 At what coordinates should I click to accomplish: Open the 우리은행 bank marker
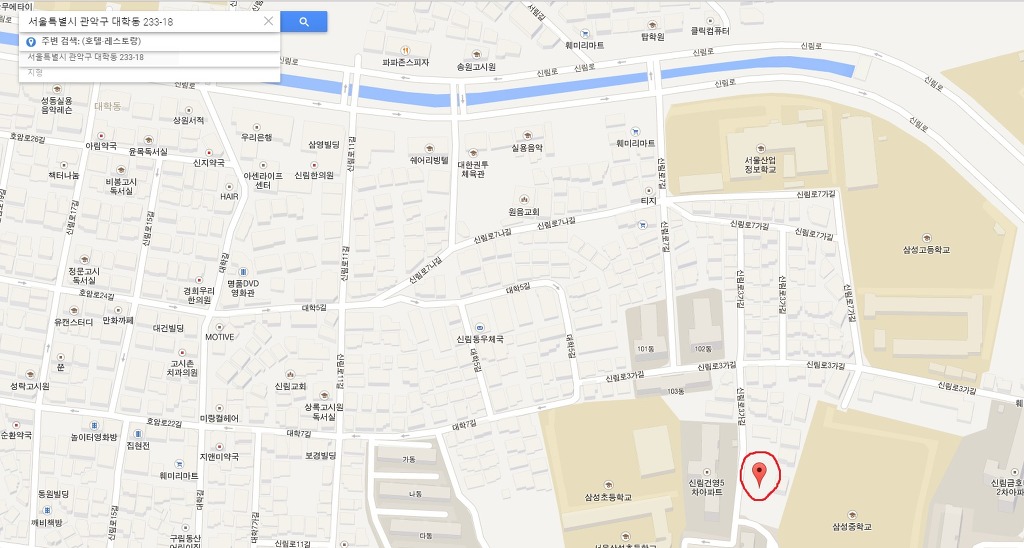point(256,126)
